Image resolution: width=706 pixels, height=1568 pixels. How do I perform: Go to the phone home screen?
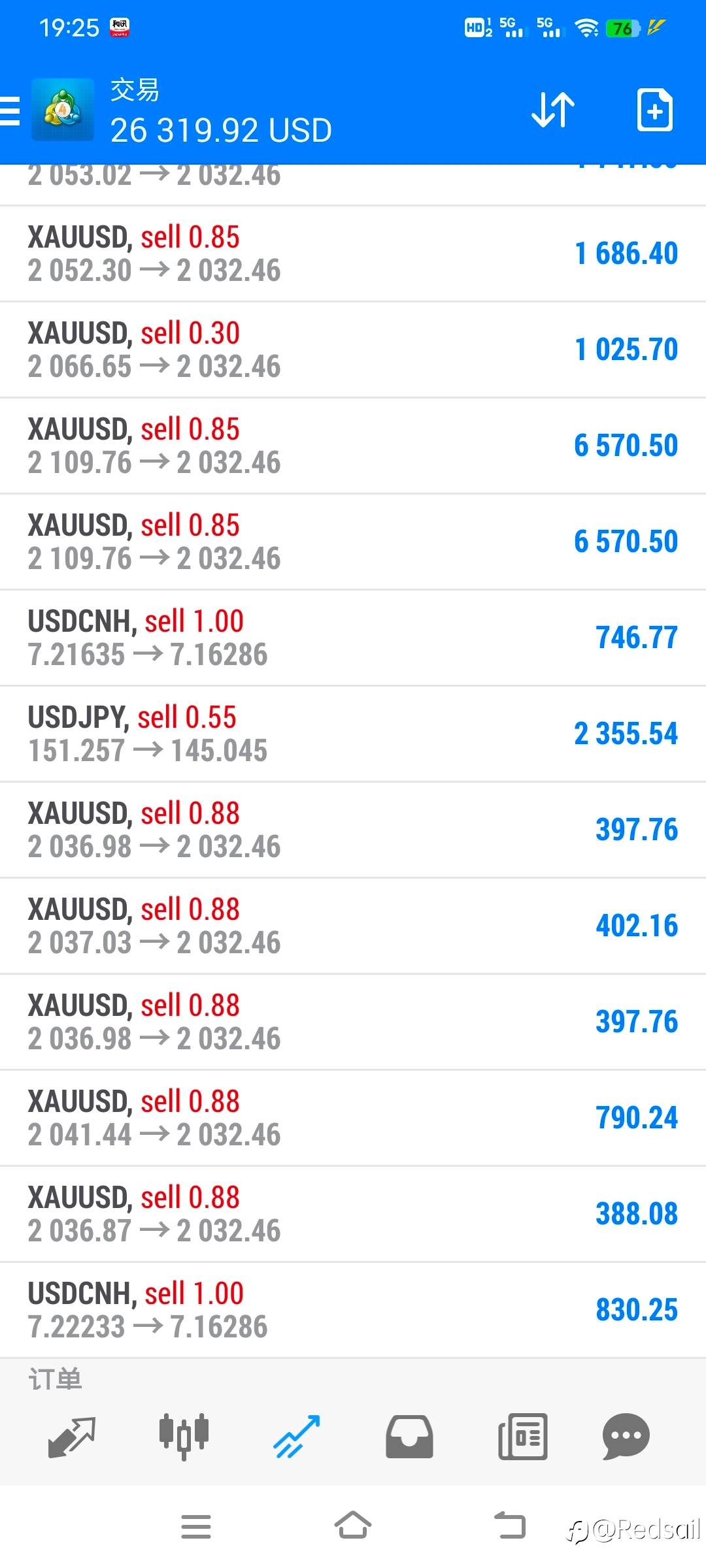[353, 1526]
